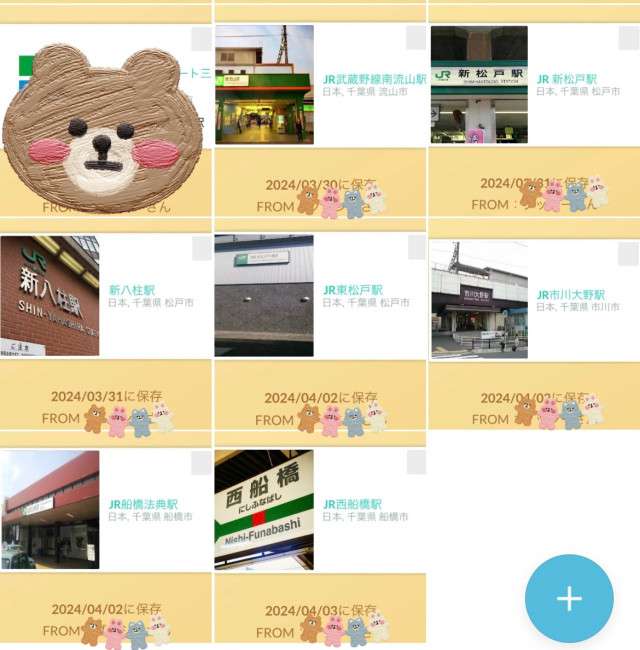Mark the JR東松戸駅 checkbox
The width and height of the screenshot is (640, 650).
pyautogui.click(x=416, y=248)
